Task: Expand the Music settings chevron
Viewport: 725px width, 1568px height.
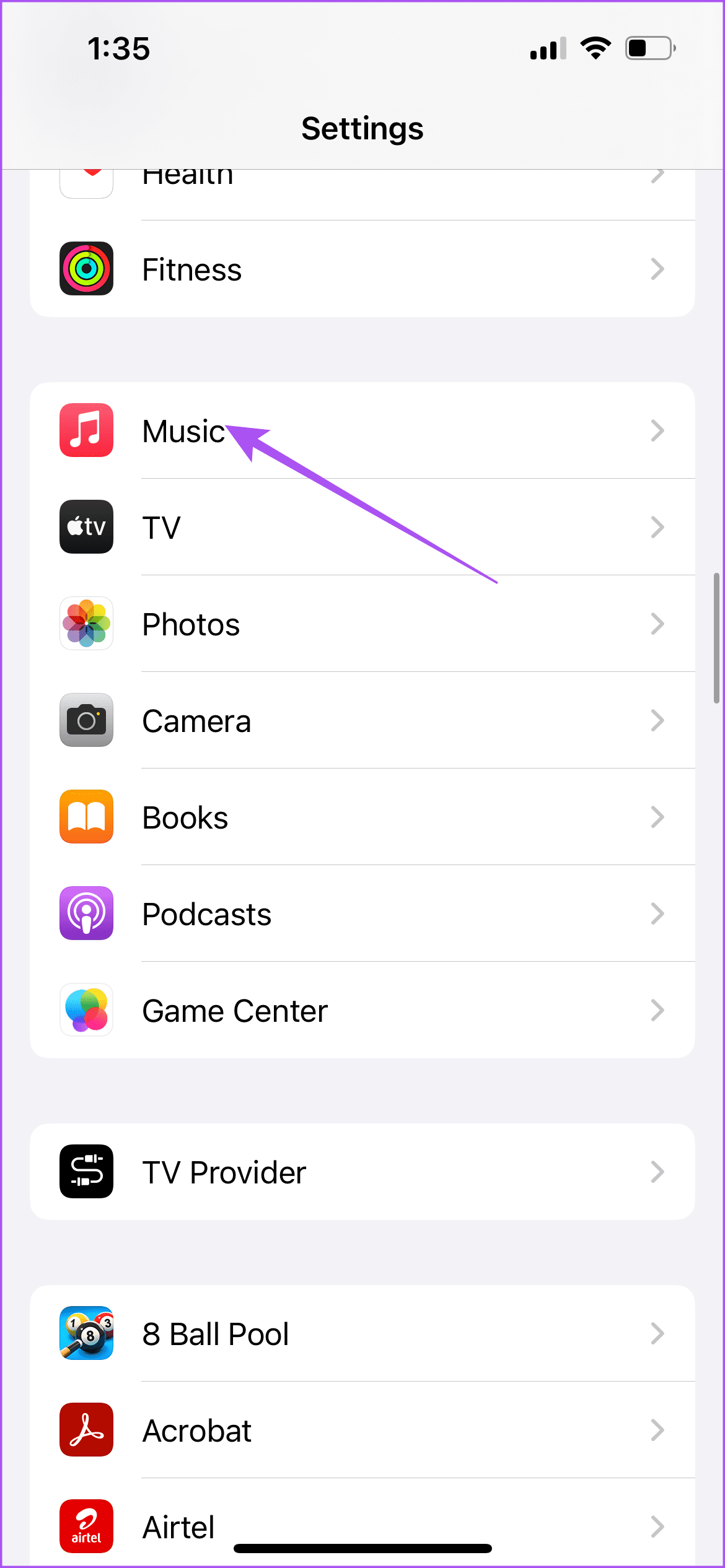Action: tap(657, 431)
